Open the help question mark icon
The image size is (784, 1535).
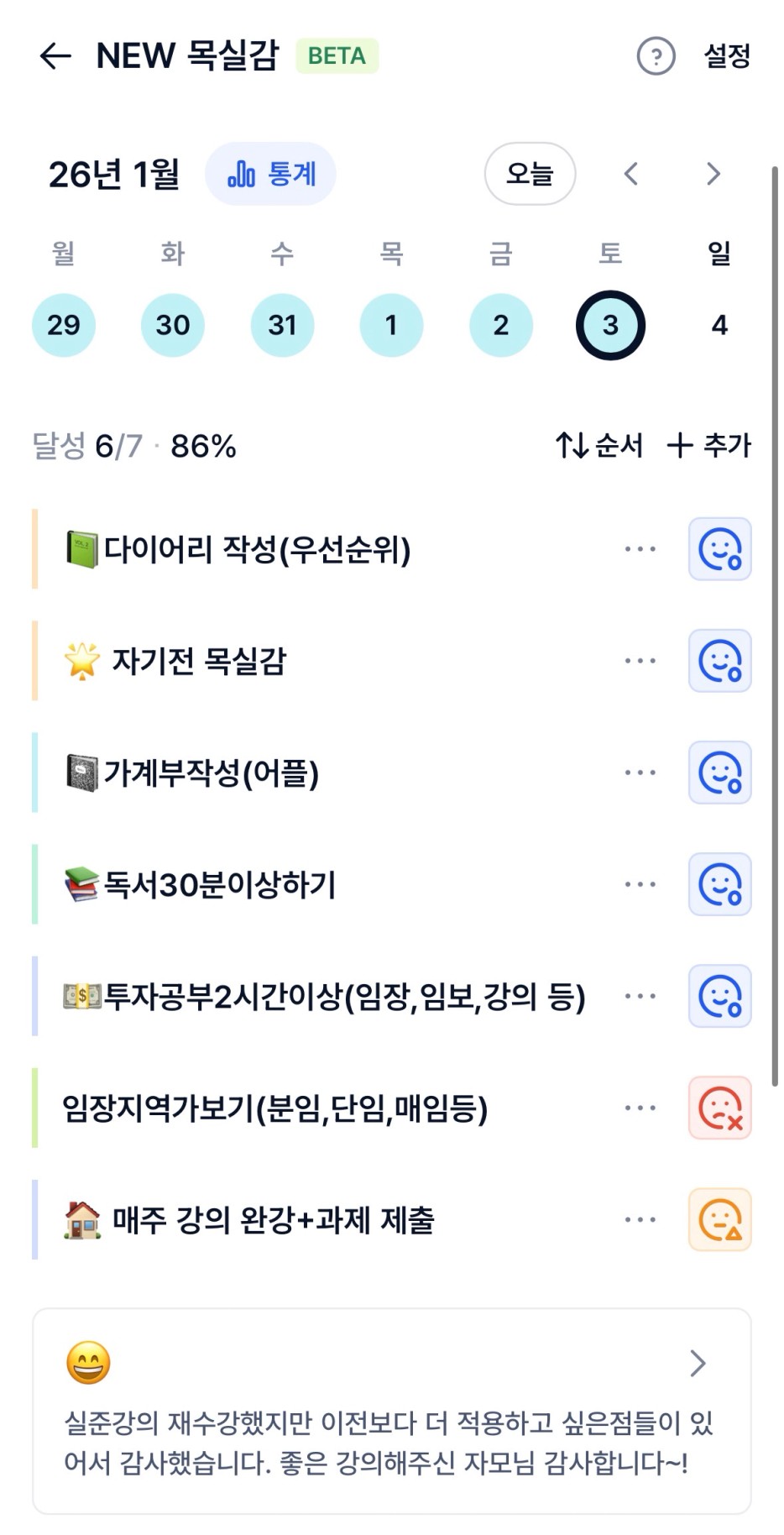pos(656,57)
